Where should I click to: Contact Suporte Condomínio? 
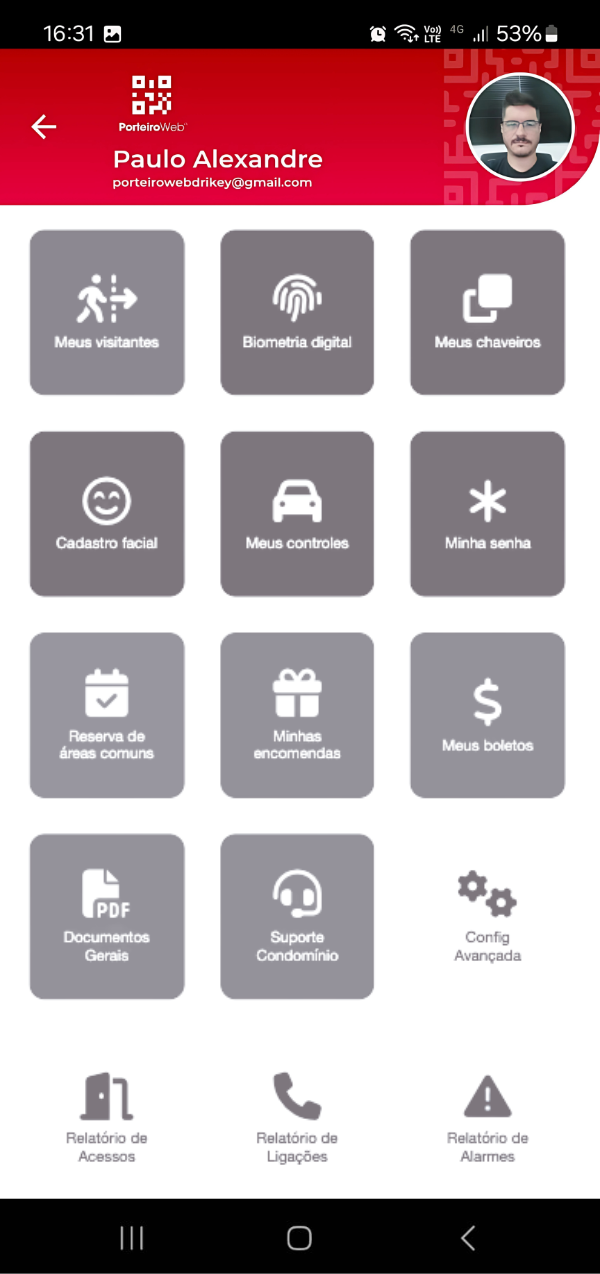297,916
